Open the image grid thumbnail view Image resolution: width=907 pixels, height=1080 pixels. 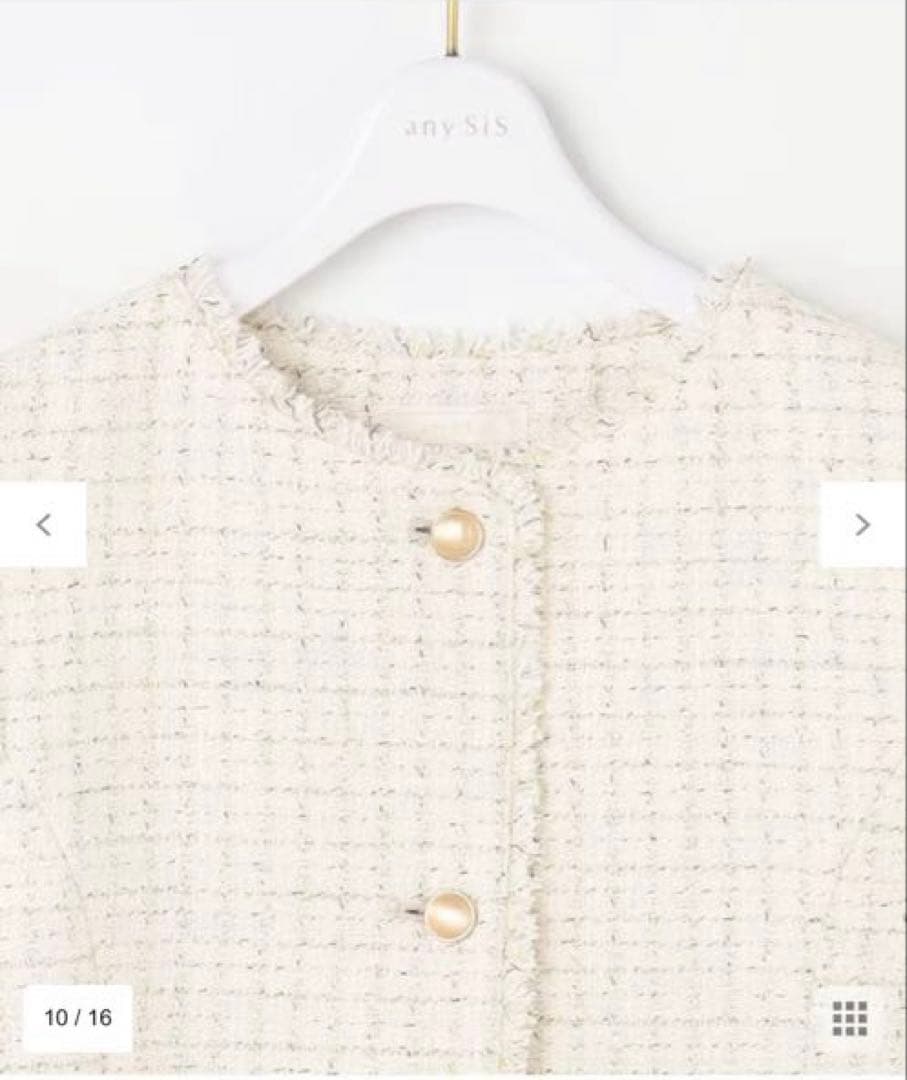pos(850,1018)
